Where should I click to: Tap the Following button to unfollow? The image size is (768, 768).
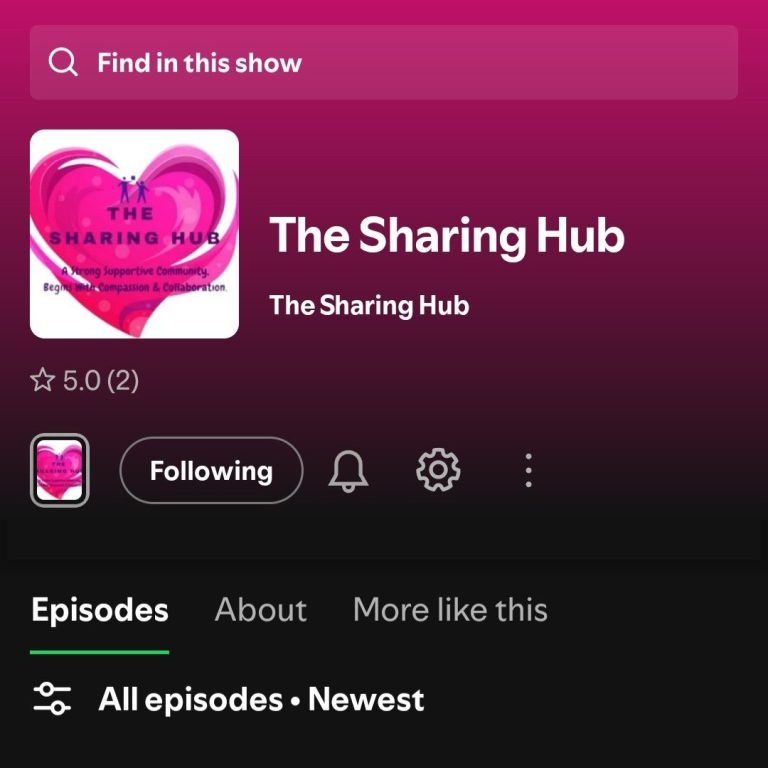[211, 470]
